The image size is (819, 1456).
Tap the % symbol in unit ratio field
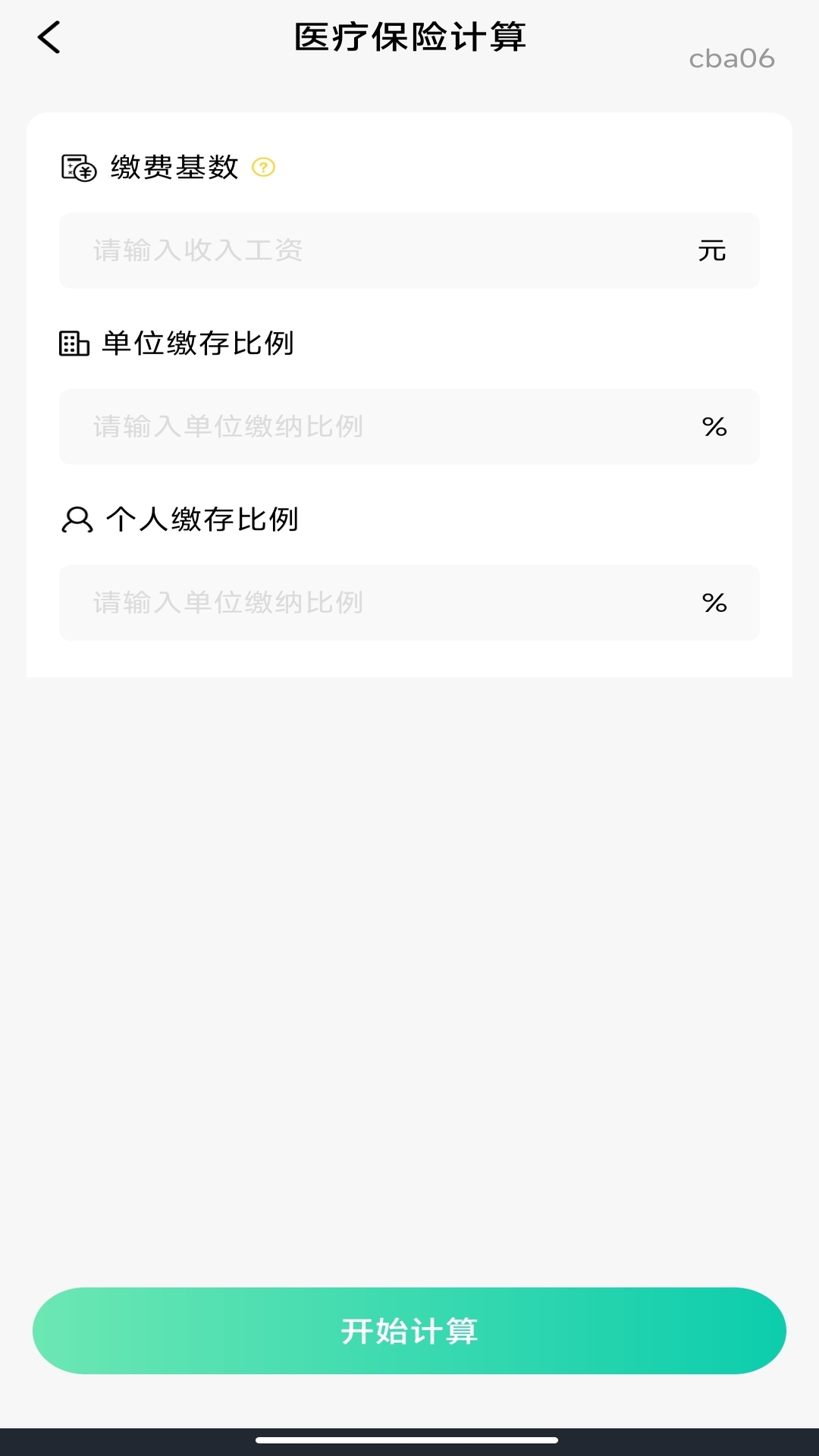(714, 426)
